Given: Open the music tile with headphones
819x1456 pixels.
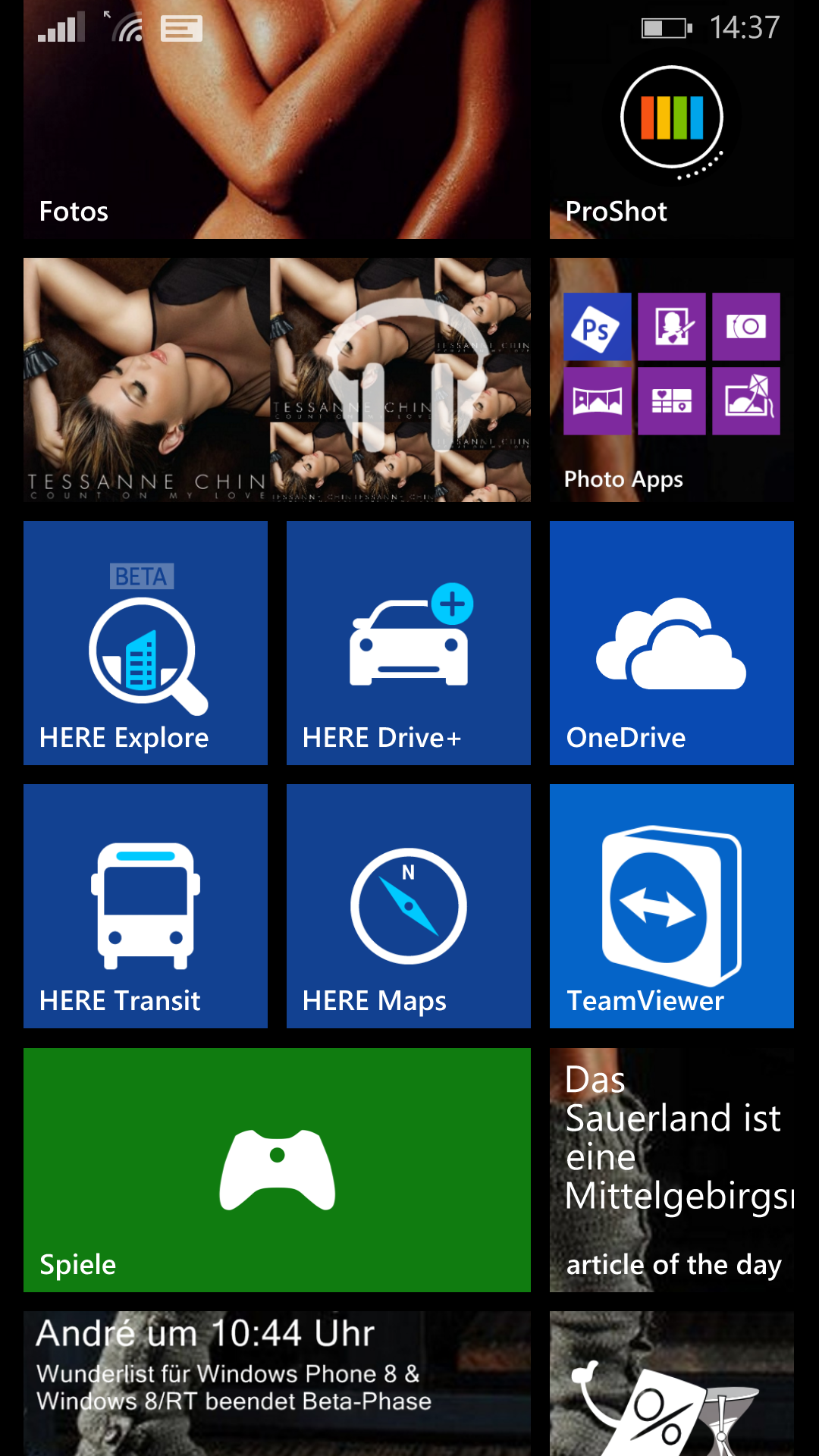Looking at the screenshot, I should click(277, 380).
